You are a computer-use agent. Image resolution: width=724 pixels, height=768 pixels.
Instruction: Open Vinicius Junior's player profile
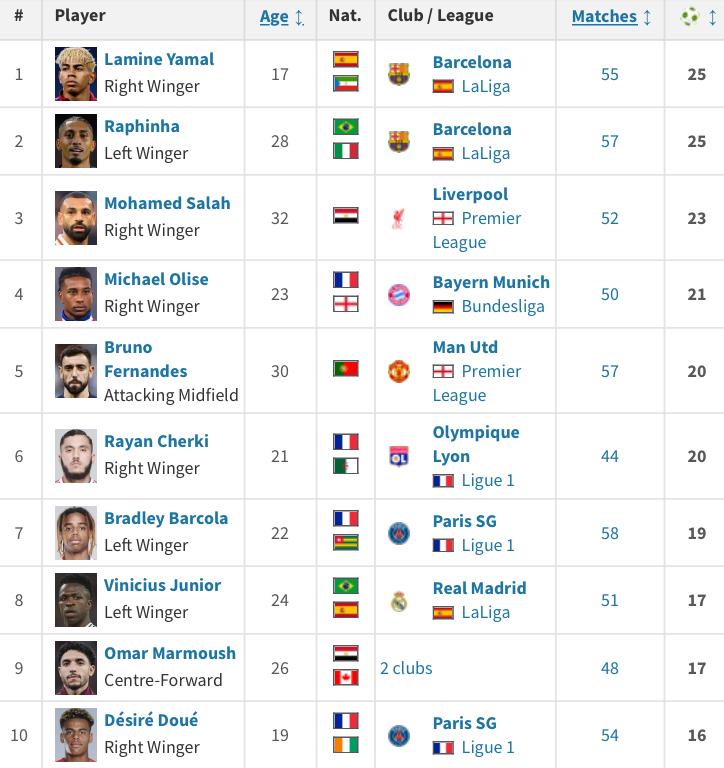point(162,585)
